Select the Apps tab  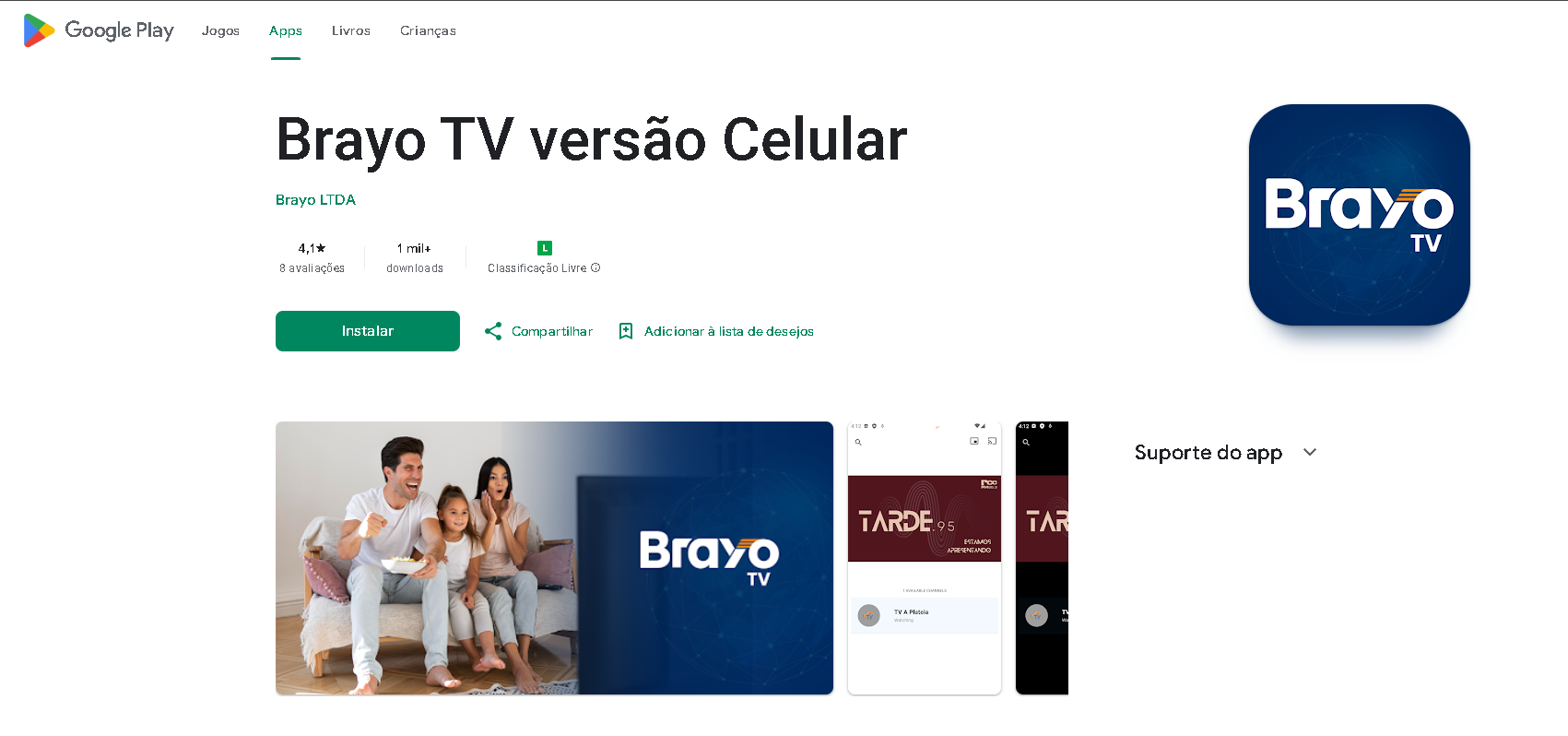(286, 30)
